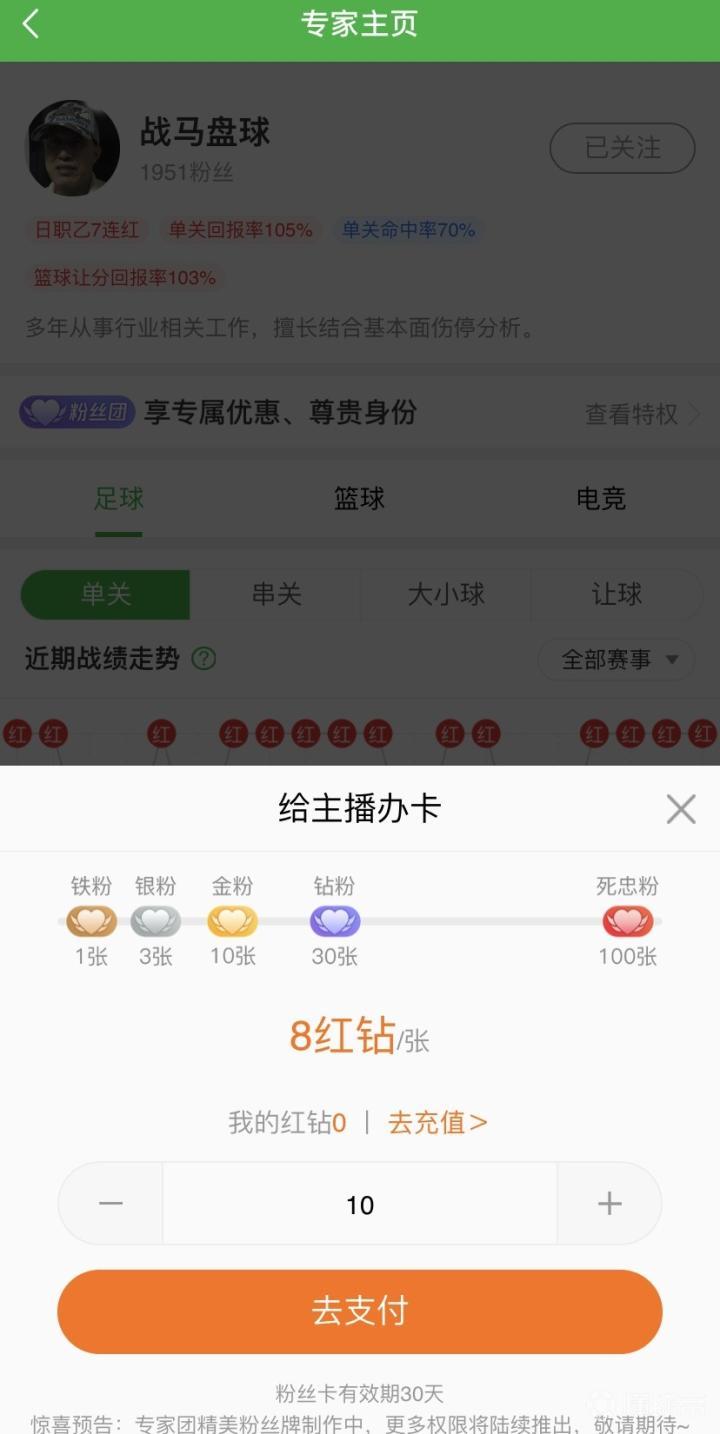The image size is (720, 1434).
Task: Tap the card quantity field showing 10
Action: click(x=360, y=1205)
